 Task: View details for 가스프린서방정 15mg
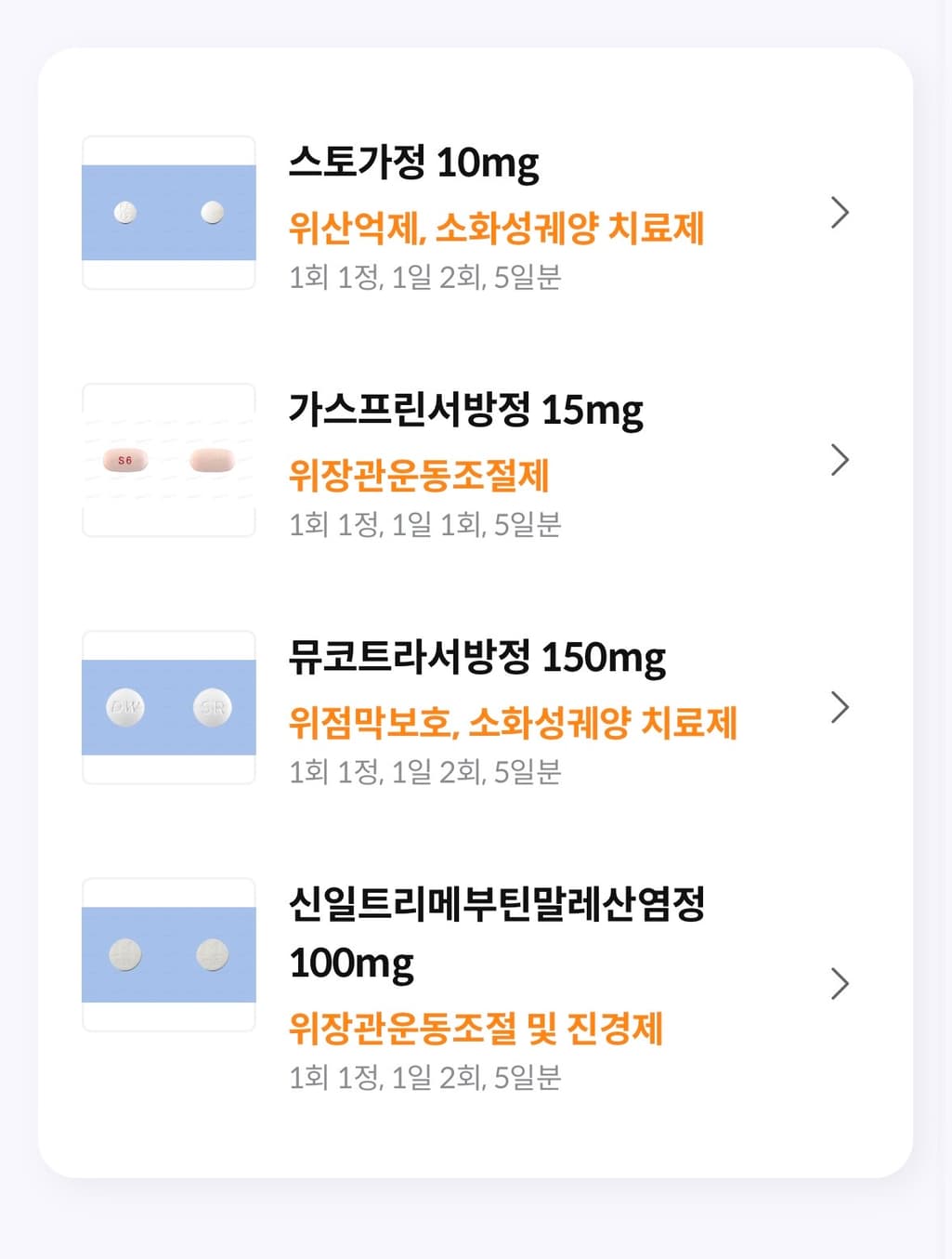point(840,460)
